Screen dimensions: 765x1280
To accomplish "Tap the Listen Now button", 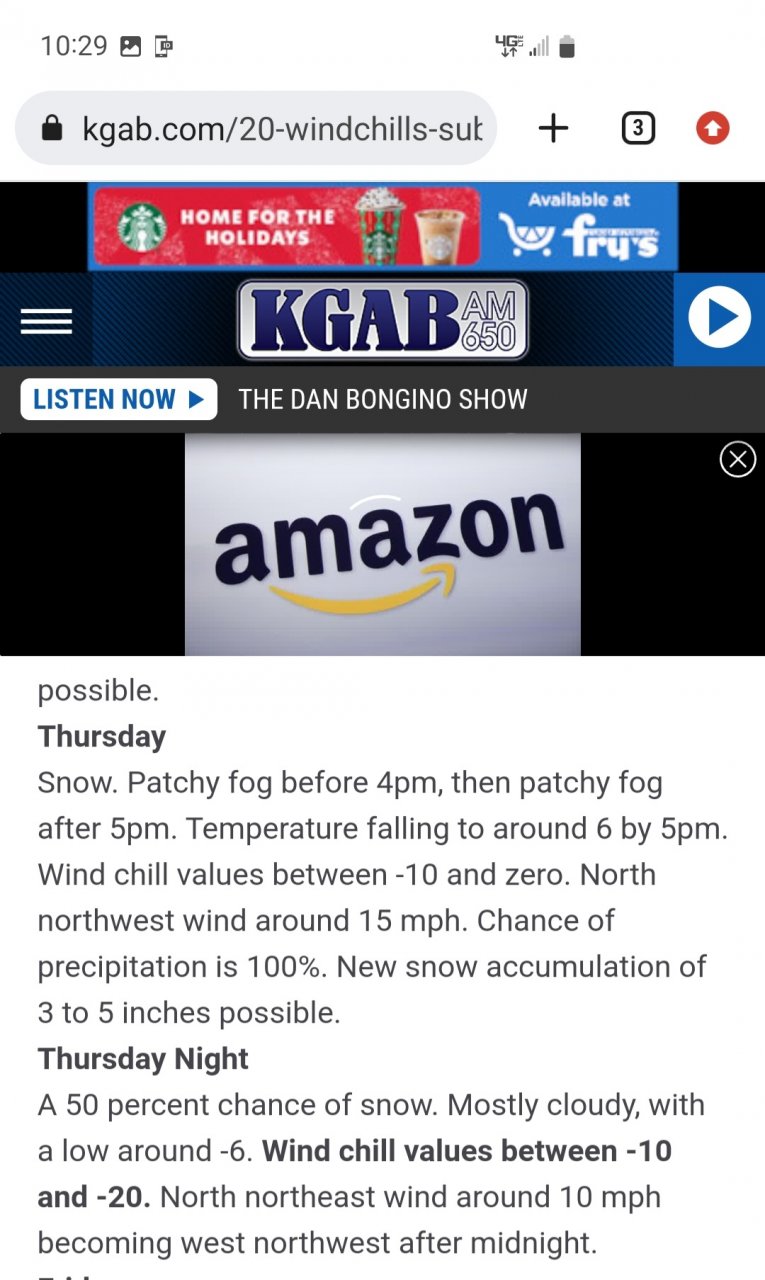I will pyautogui.click(x=119, y=400).
